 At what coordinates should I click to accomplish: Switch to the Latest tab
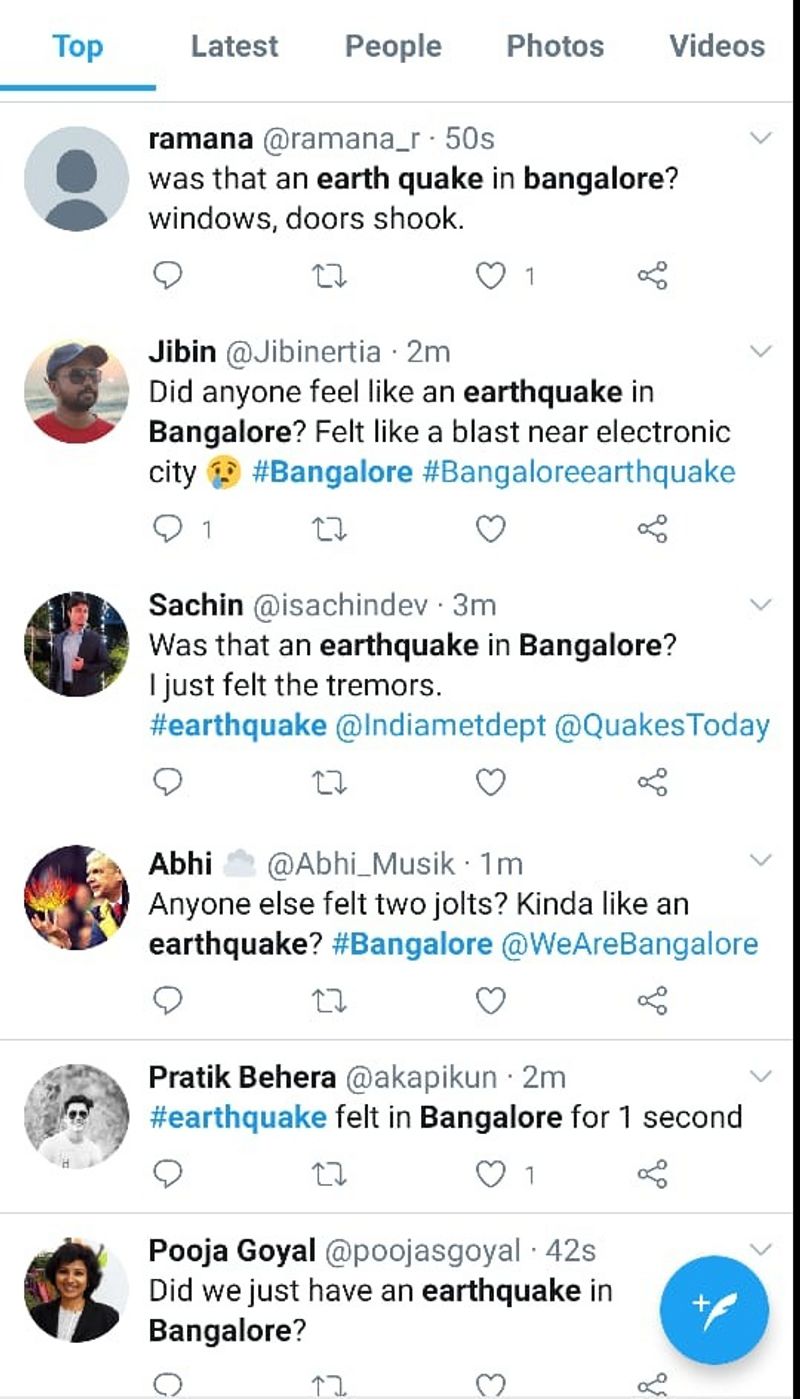click(x=234, y=46)
